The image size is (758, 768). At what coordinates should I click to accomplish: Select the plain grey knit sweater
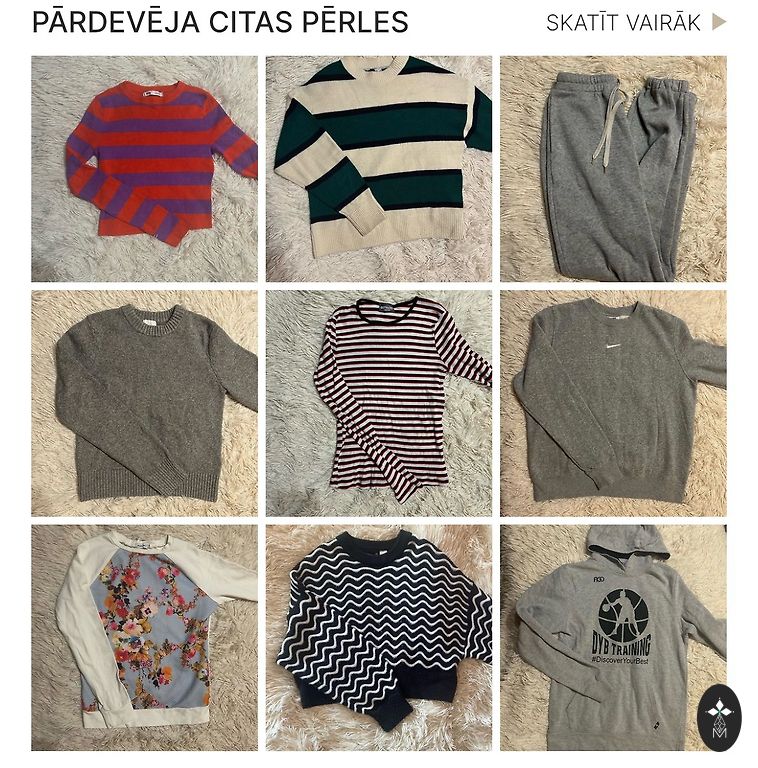[x=144, y=403]
